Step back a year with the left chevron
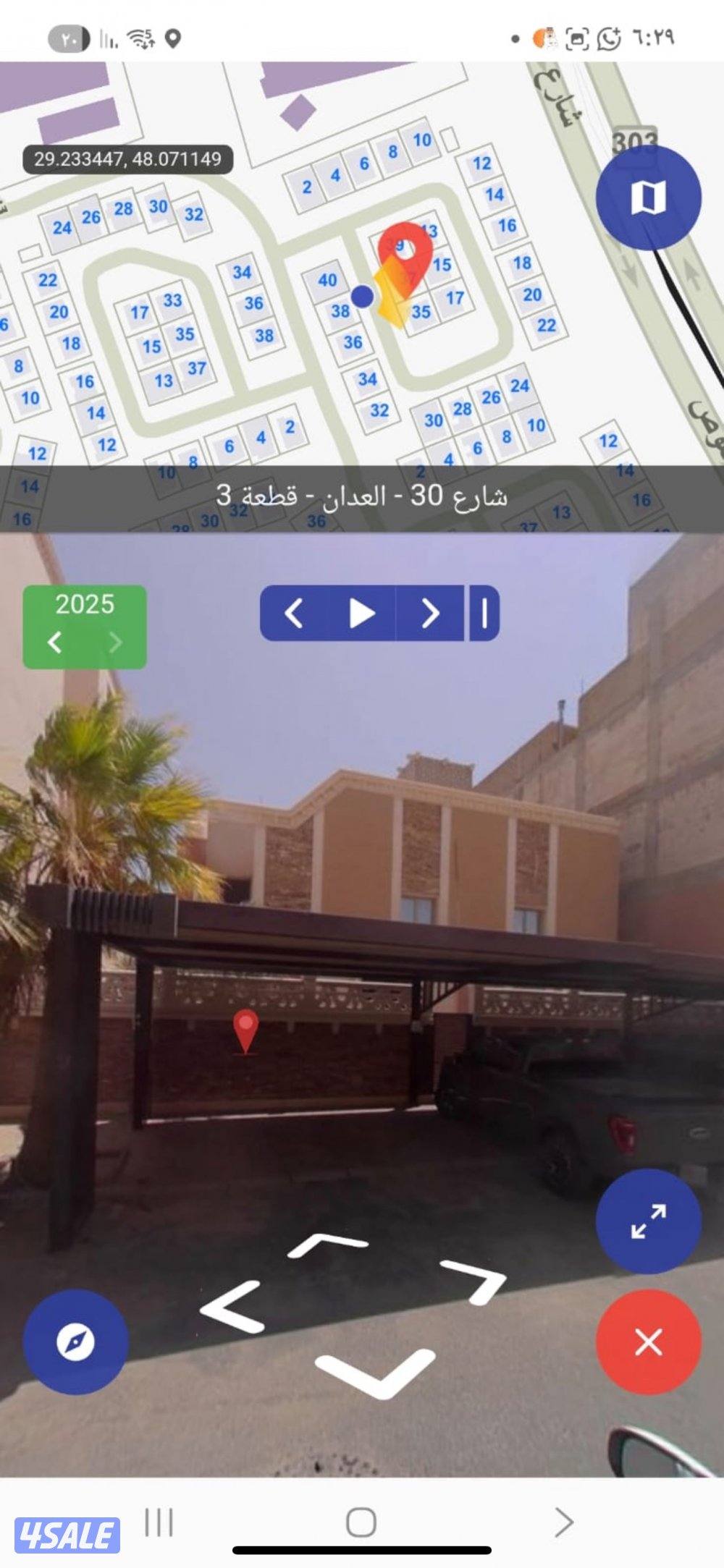Viewport: 724px width, 1568px height. (56, 641)
